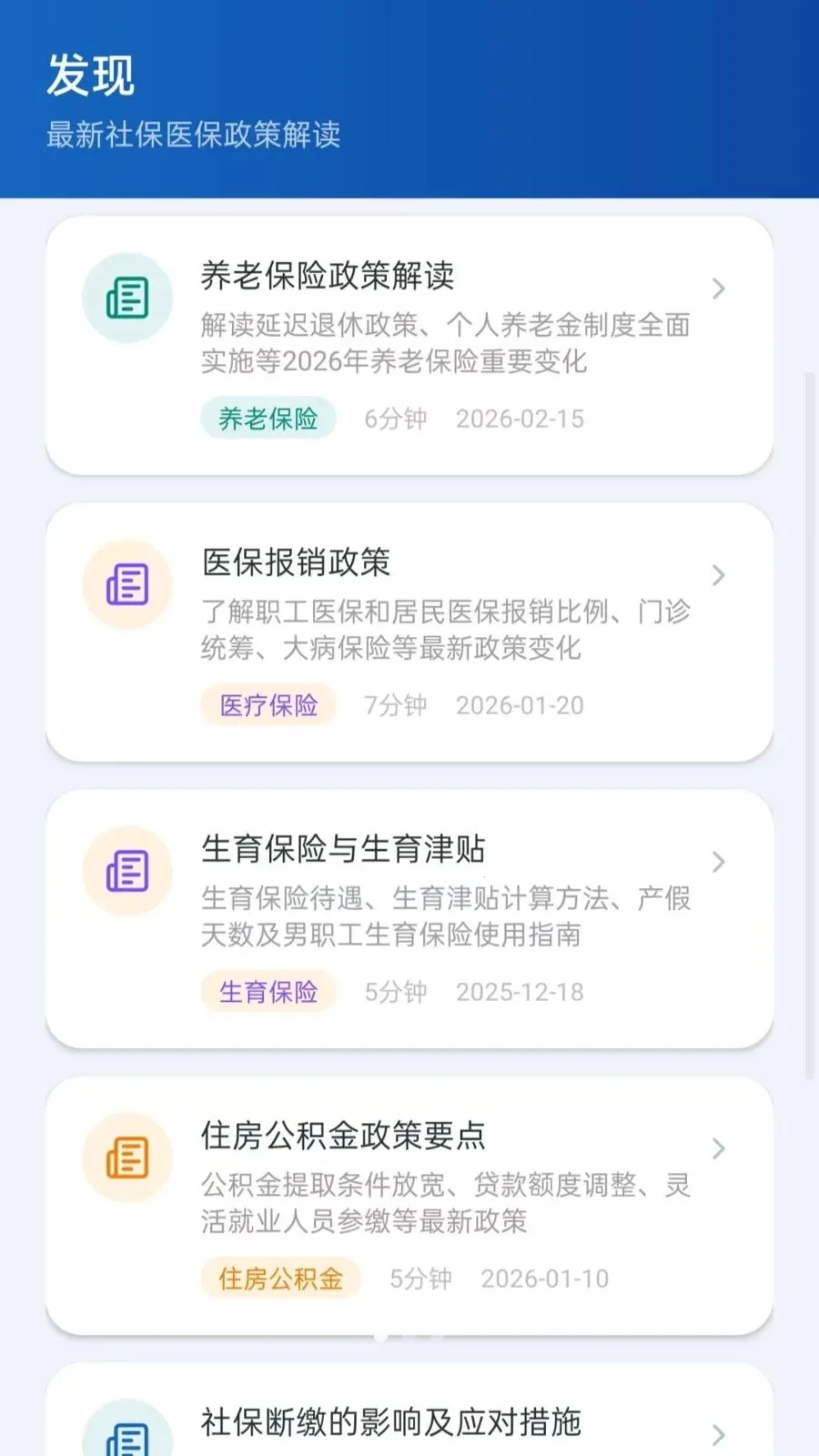The height and width of the screenshot is (1456, 819).
Task: Select the purple document icon in second card
Action: click(127, 583)
